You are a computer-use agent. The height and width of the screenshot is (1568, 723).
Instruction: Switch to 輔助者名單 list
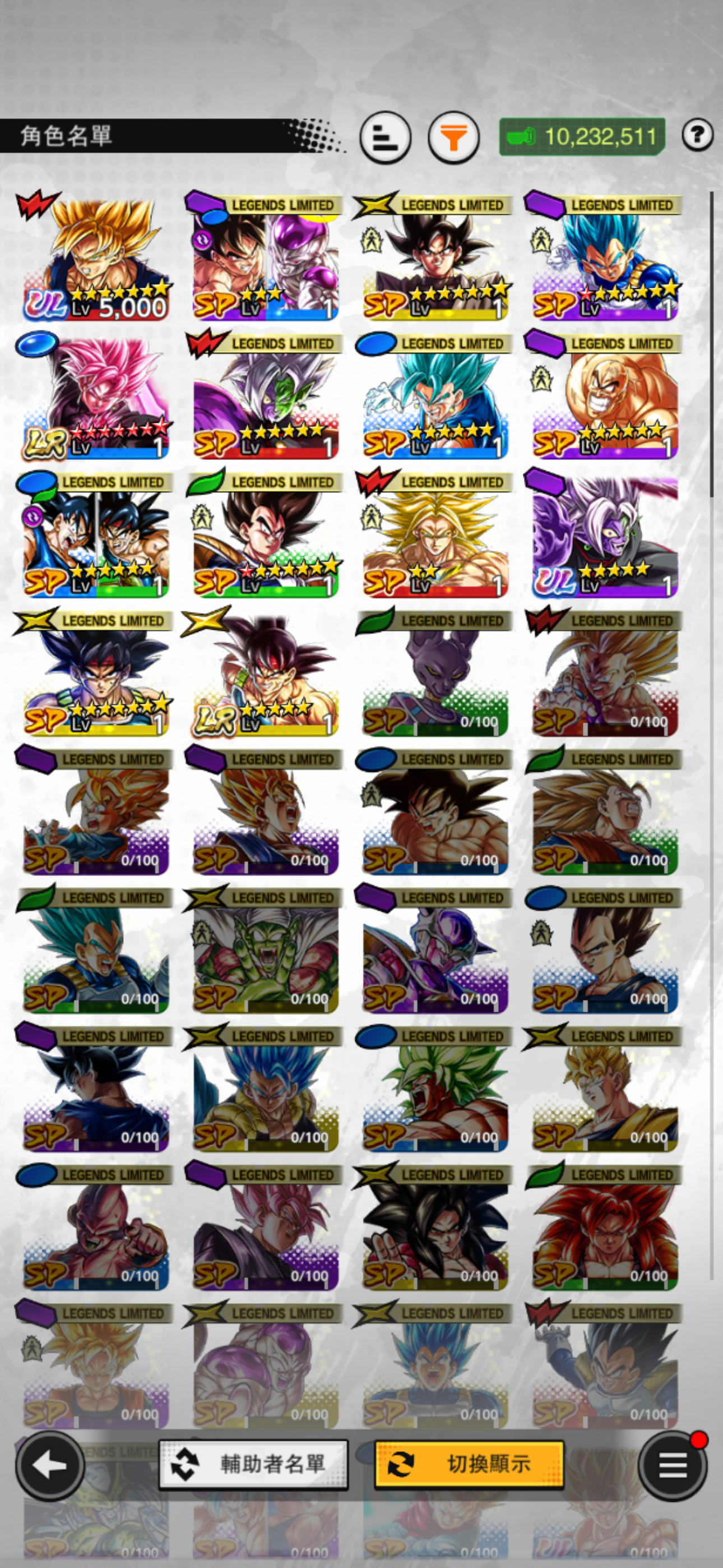tap(253, 1464)
